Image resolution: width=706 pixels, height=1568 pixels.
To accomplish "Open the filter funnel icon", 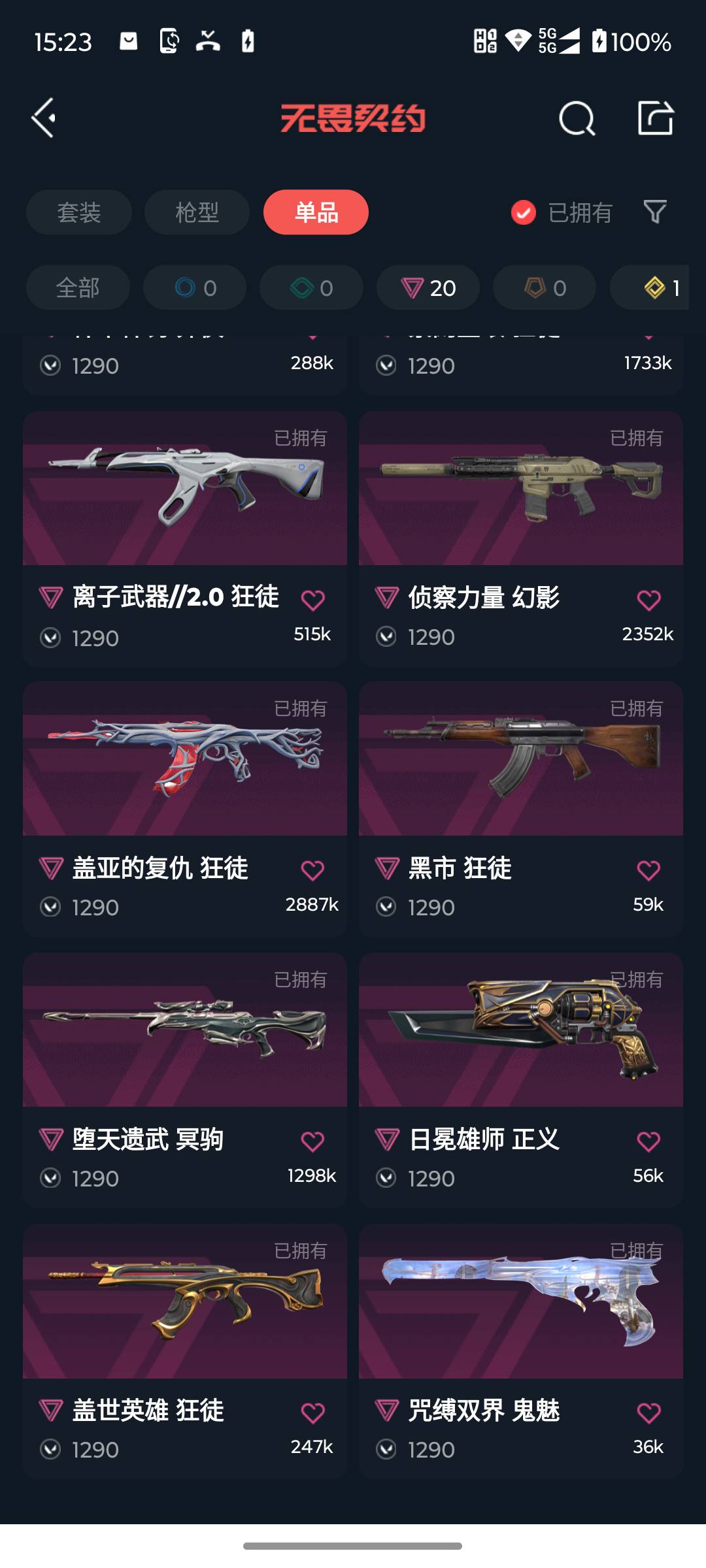I will pyautogui.click(x=656, y=212).
